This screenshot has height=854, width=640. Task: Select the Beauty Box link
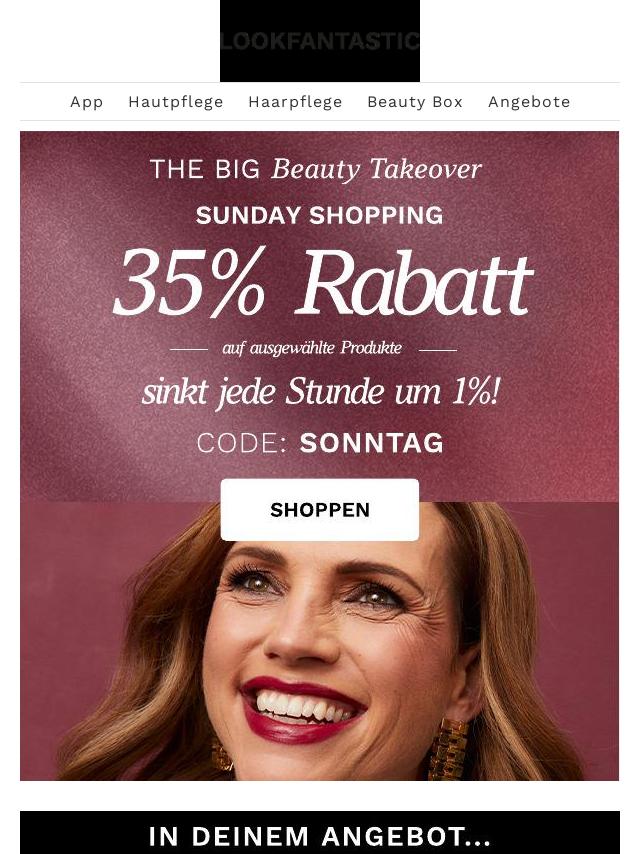click(x=415, y=102)
